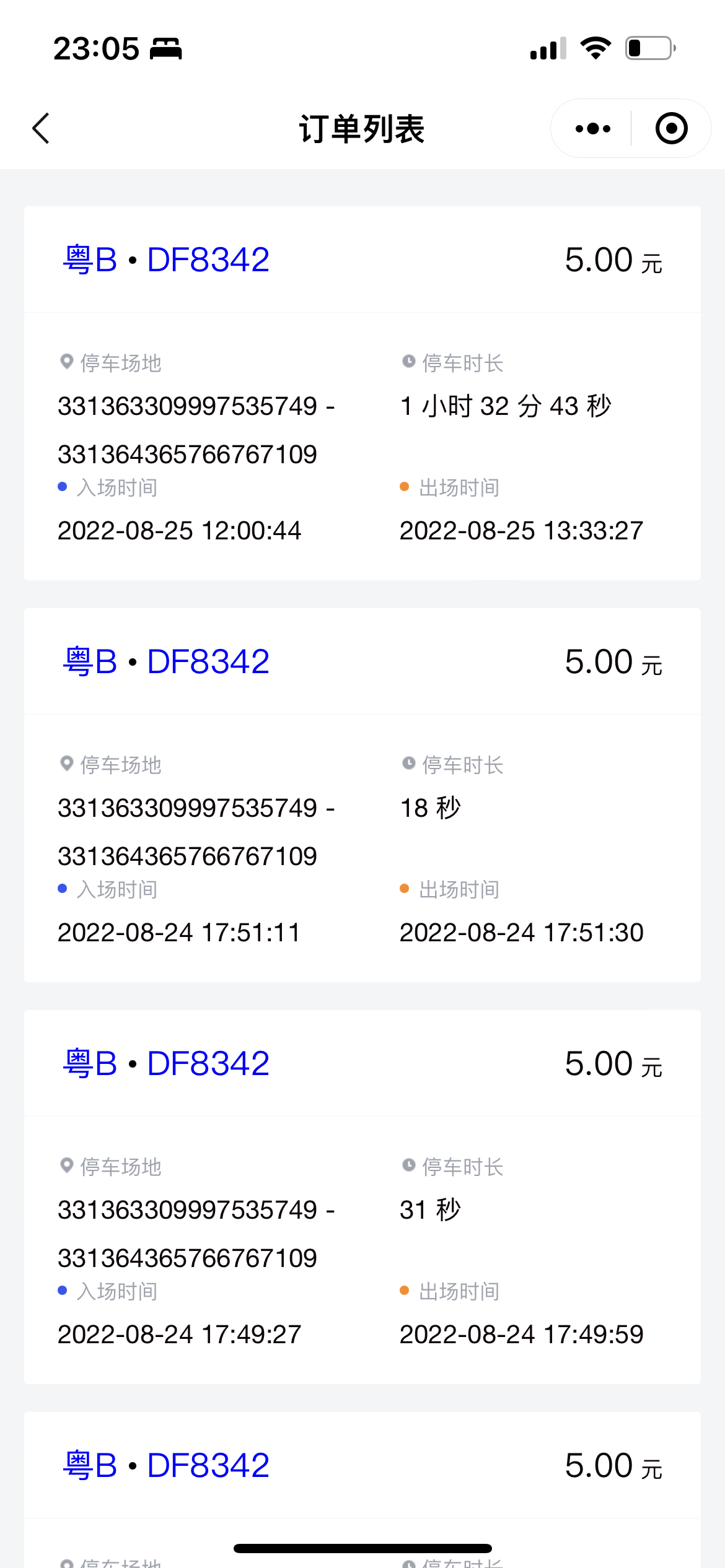Open the mini program more options menu

point(592,129)
